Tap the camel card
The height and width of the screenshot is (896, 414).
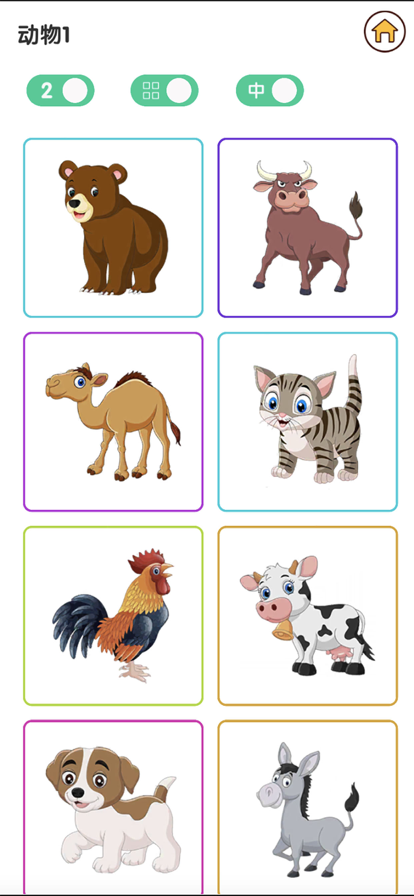[113, 422]
